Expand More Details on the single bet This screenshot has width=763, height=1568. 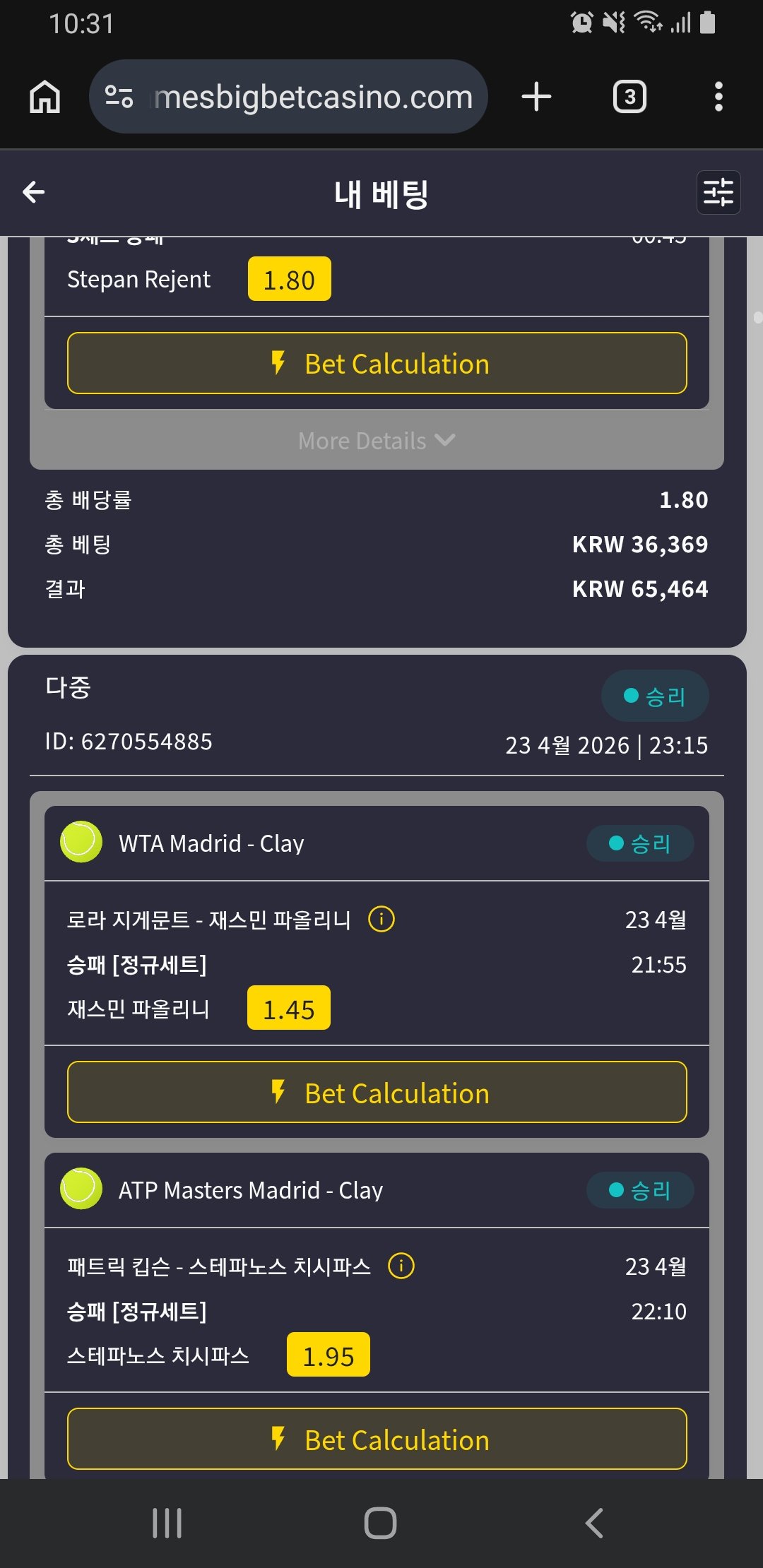[377, 441]
